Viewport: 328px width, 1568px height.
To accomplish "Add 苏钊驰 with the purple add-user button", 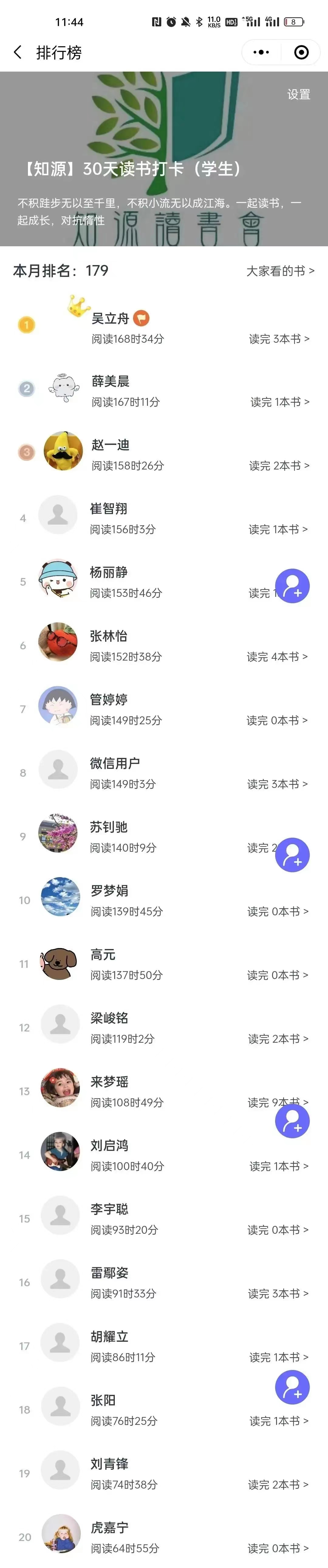I will pyautogui.click(x=293, y=855).
